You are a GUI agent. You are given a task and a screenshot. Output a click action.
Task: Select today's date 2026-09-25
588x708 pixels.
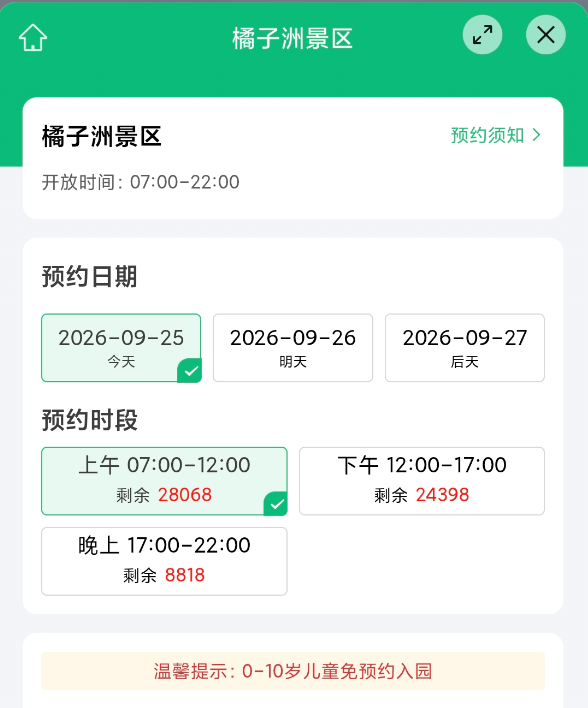tap(121, 348)
